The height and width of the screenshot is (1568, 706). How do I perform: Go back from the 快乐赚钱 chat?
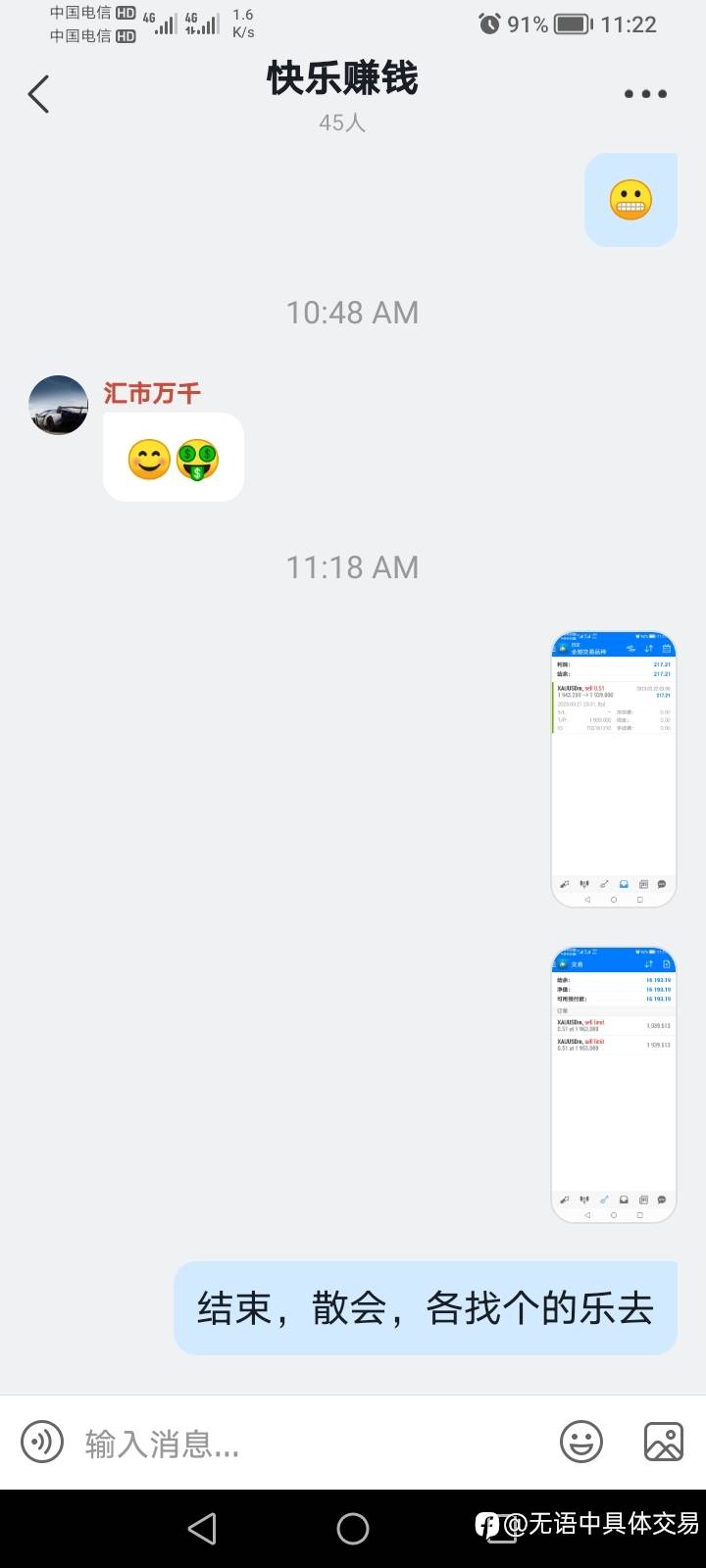(x=39, y=94)
